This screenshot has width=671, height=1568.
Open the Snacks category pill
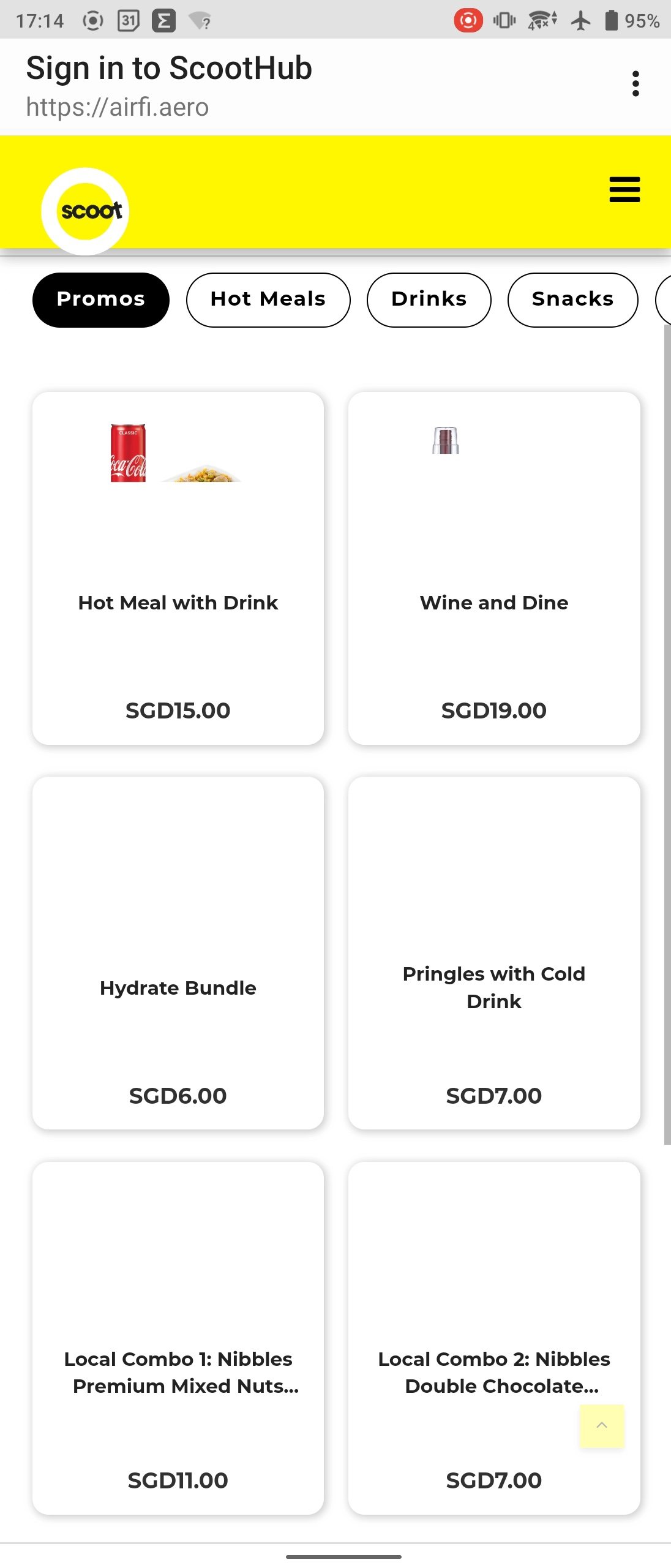[572, 300]
